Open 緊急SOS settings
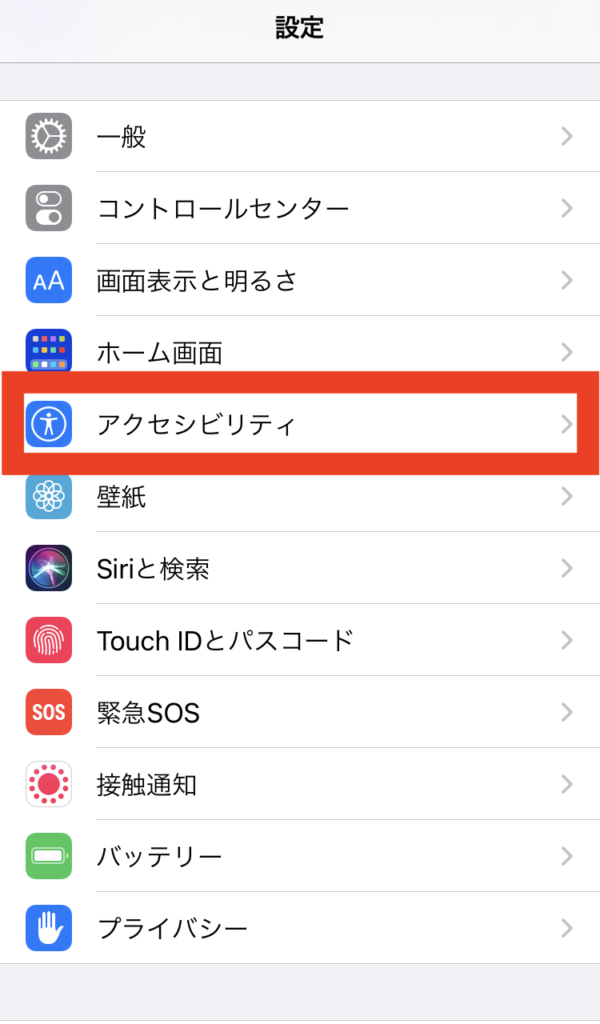 click(300, 712)
